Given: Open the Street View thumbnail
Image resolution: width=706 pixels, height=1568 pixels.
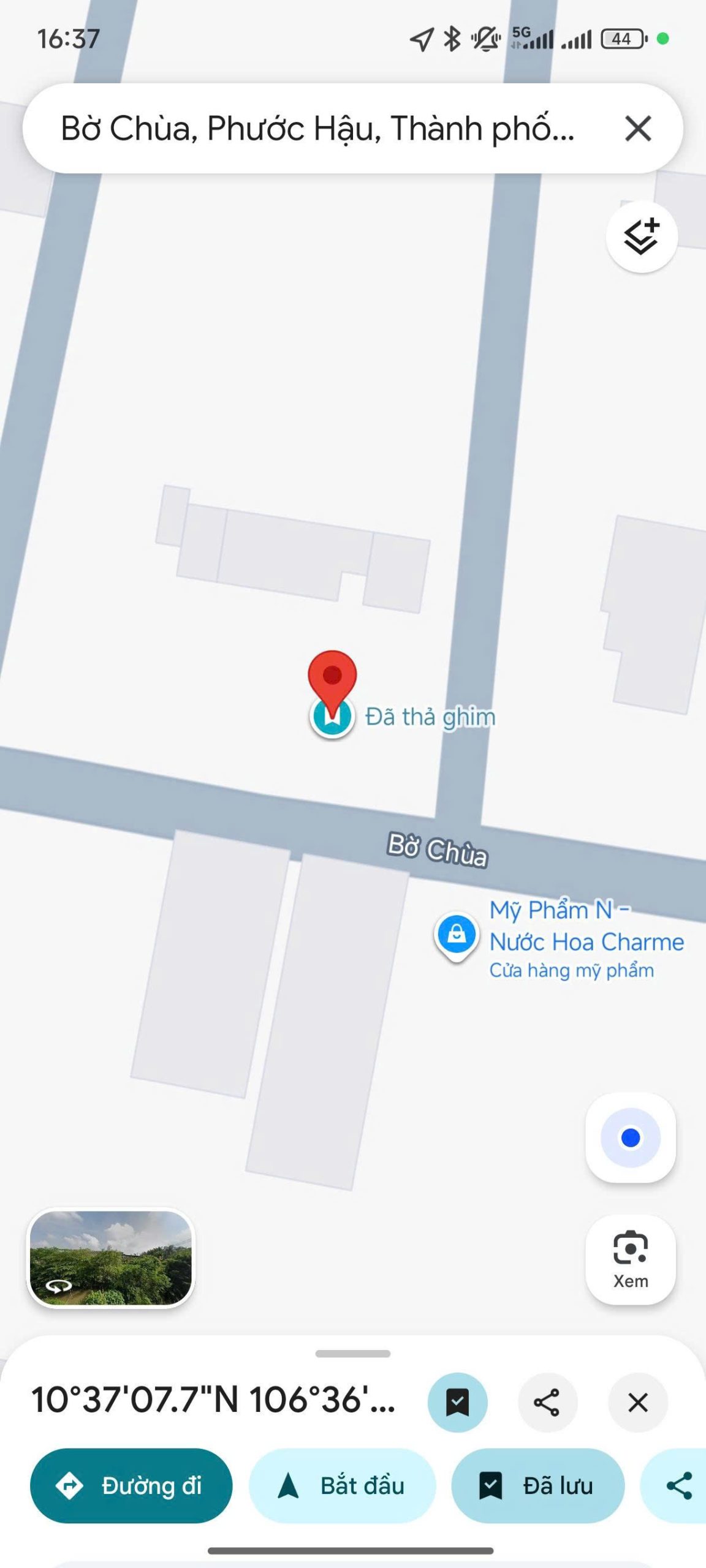Looking at the screenshot, I should [110, 1257].
